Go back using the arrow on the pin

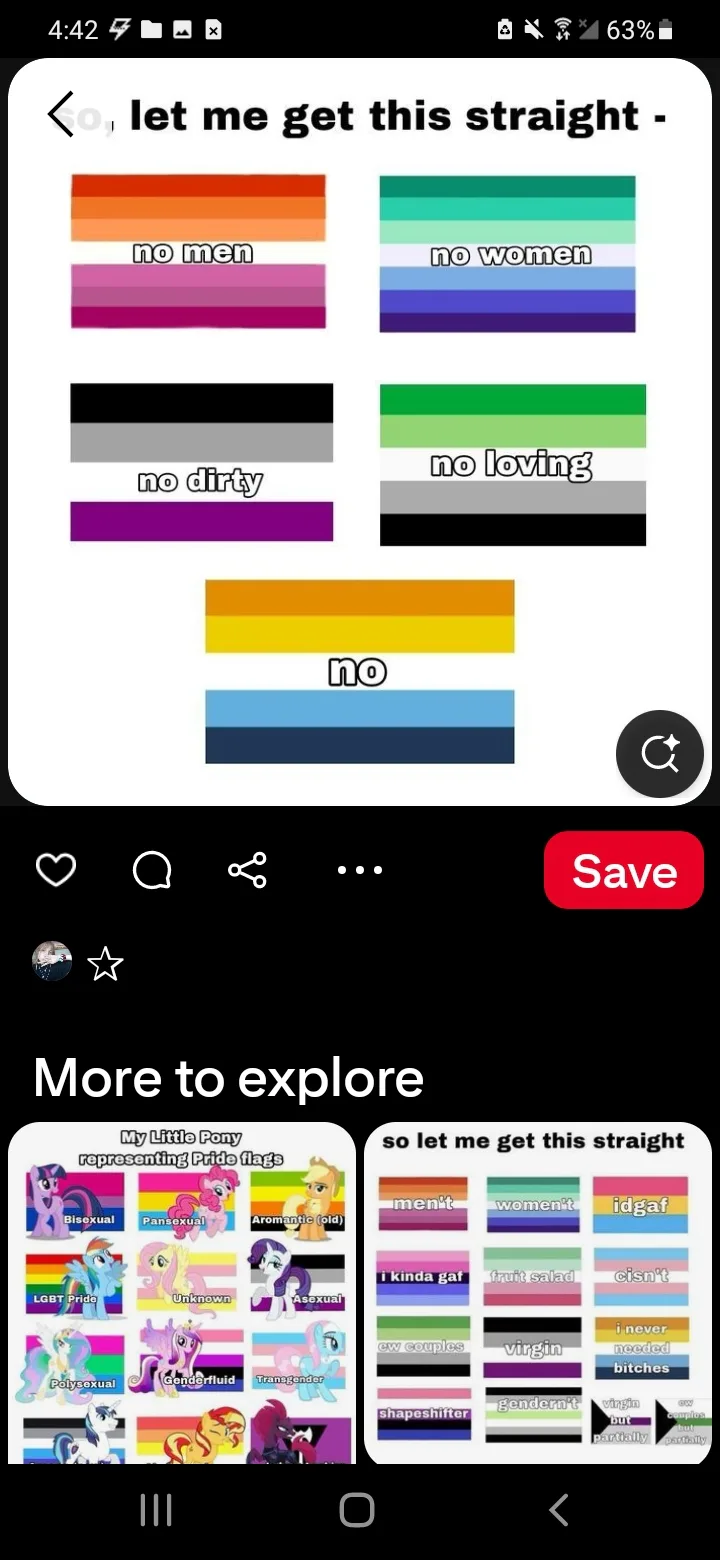[62, 113]
